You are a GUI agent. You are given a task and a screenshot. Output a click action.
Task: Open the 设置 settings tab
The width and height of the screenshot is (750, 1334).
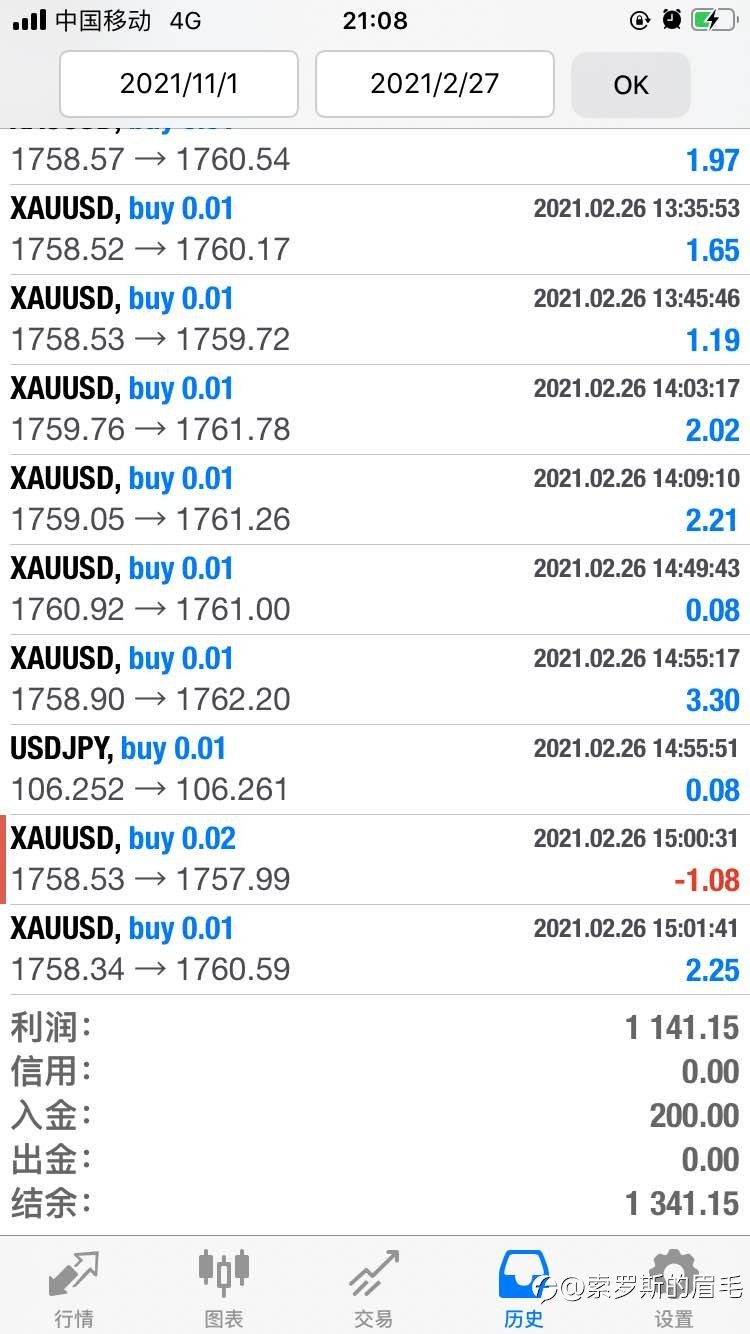(674, 1288)
